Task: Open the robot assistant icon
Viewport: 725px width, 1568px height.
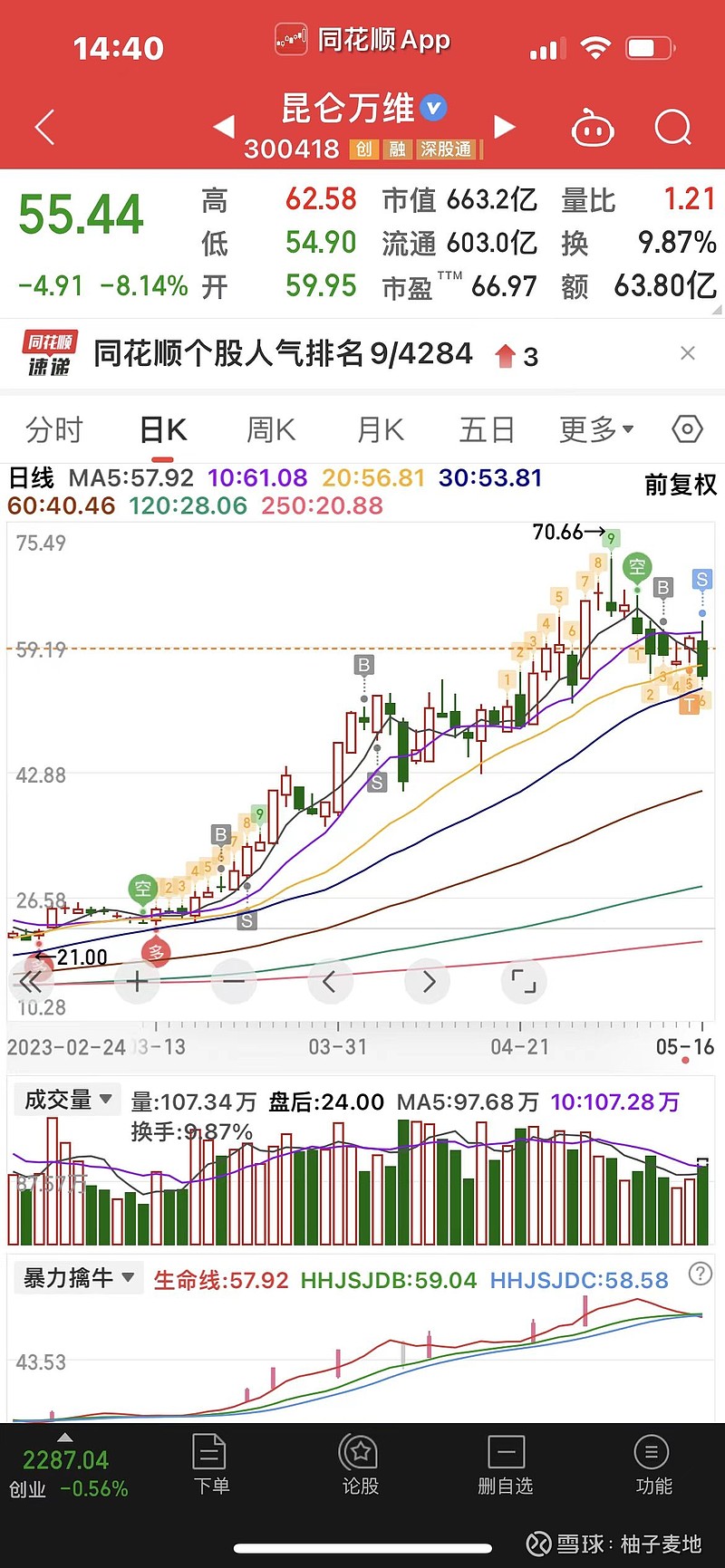Action: click(x=593, y=129)
